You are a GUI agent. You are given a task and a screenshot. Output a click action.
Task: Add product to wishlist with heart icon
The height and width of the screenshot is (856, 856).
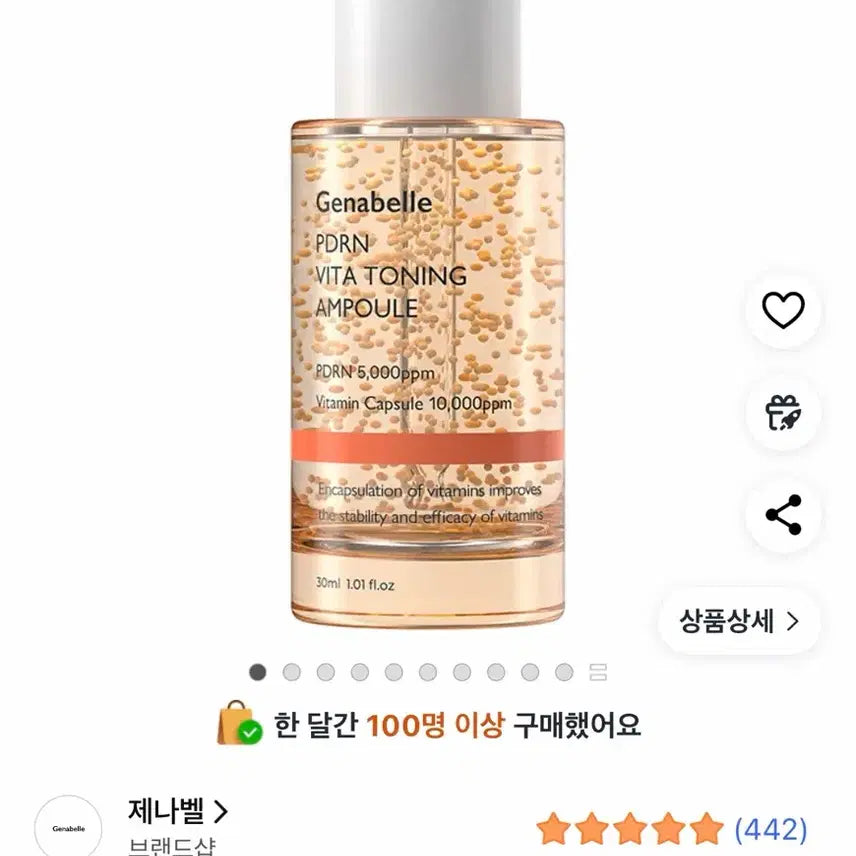(x=783, y=311)
